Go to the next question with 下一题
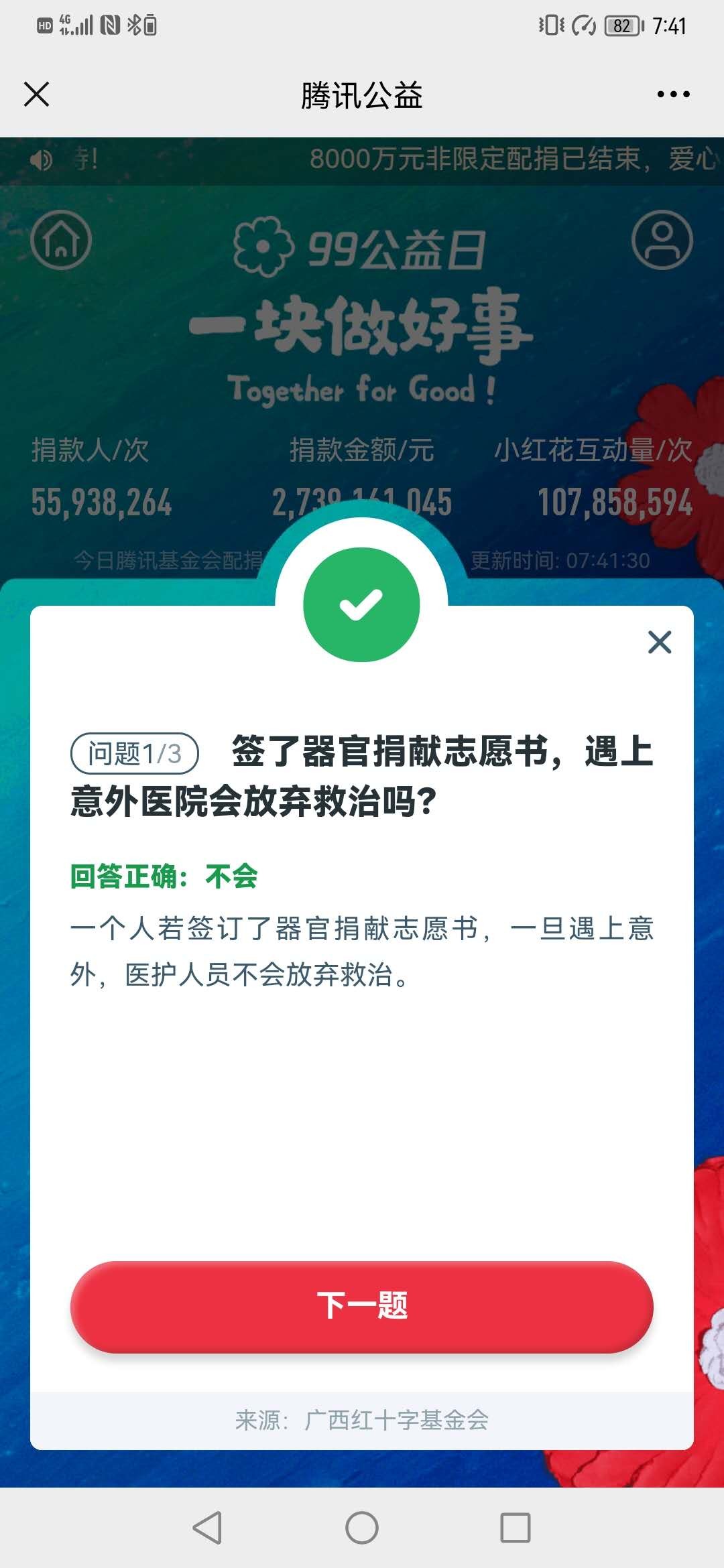 pyautogui.click(x=362, y=1306)
